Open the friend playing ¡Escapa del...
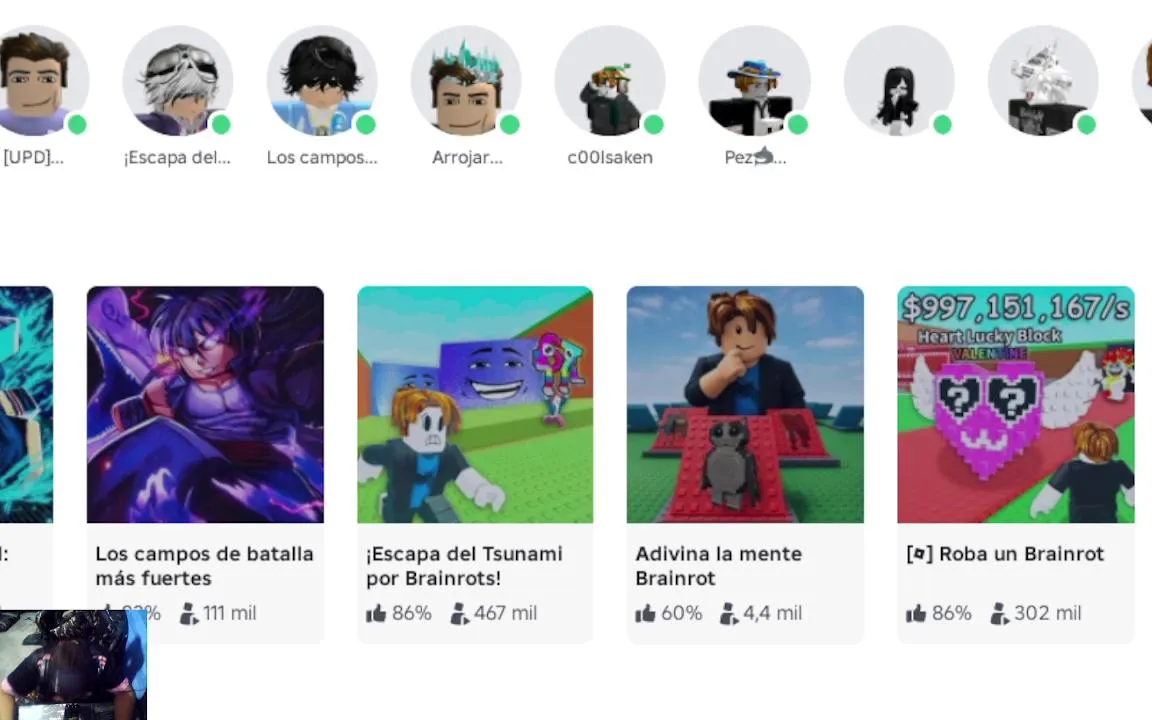The height and width of the screenshot is (720, 1152). (178, 82)
